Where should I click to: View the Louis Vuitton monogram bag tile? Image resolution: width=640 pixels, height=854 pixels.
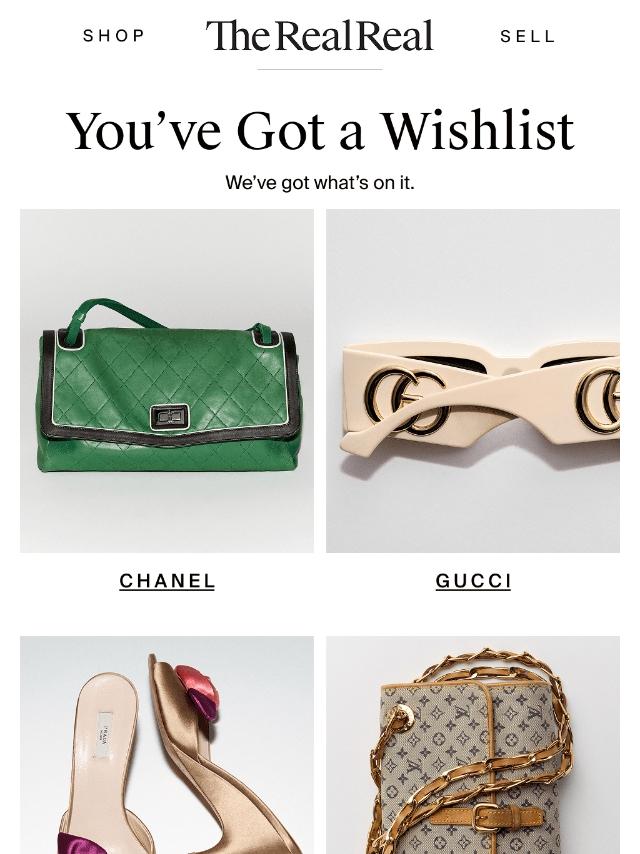473,745
